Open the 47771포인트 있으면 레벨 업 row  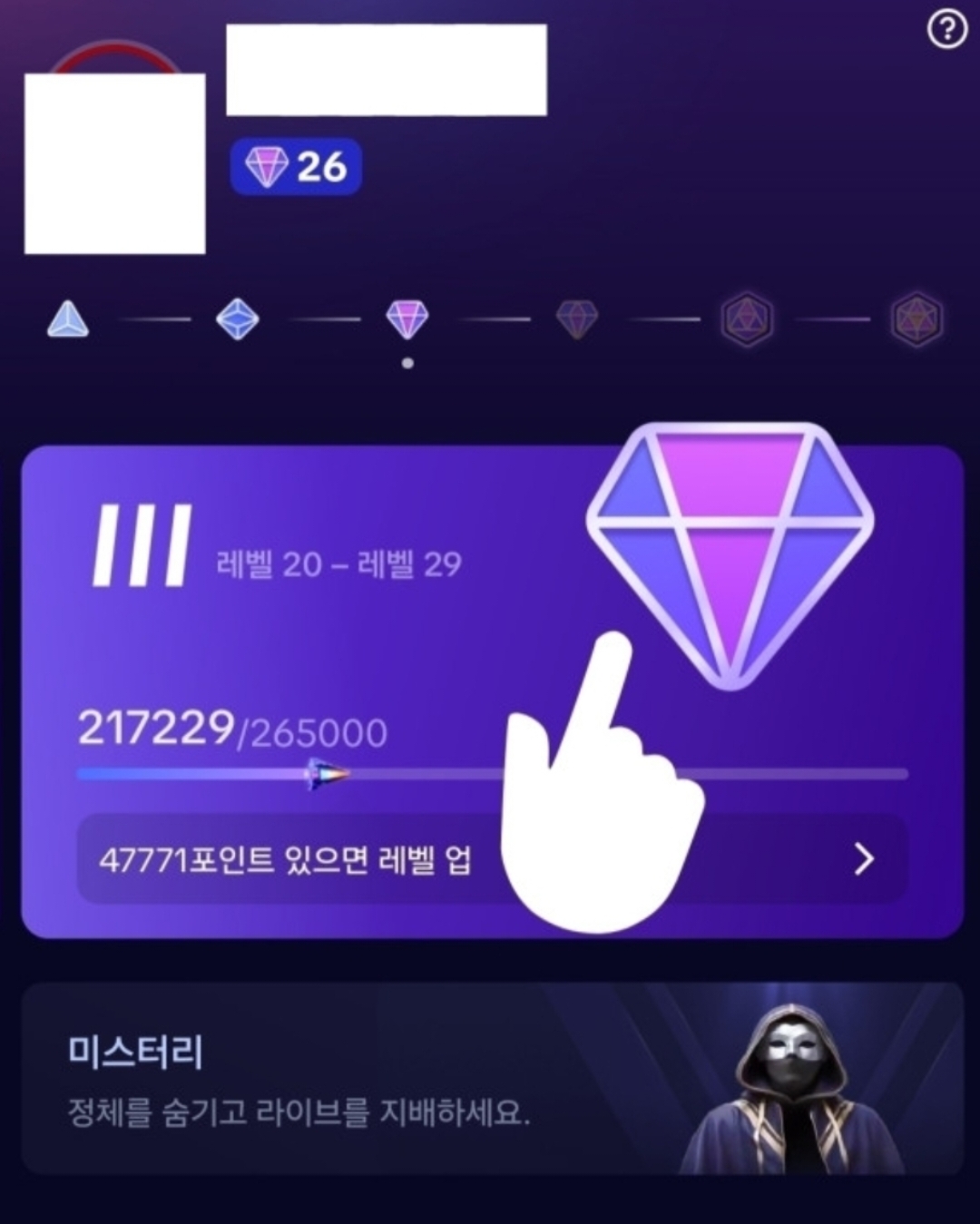coord(490,859)
